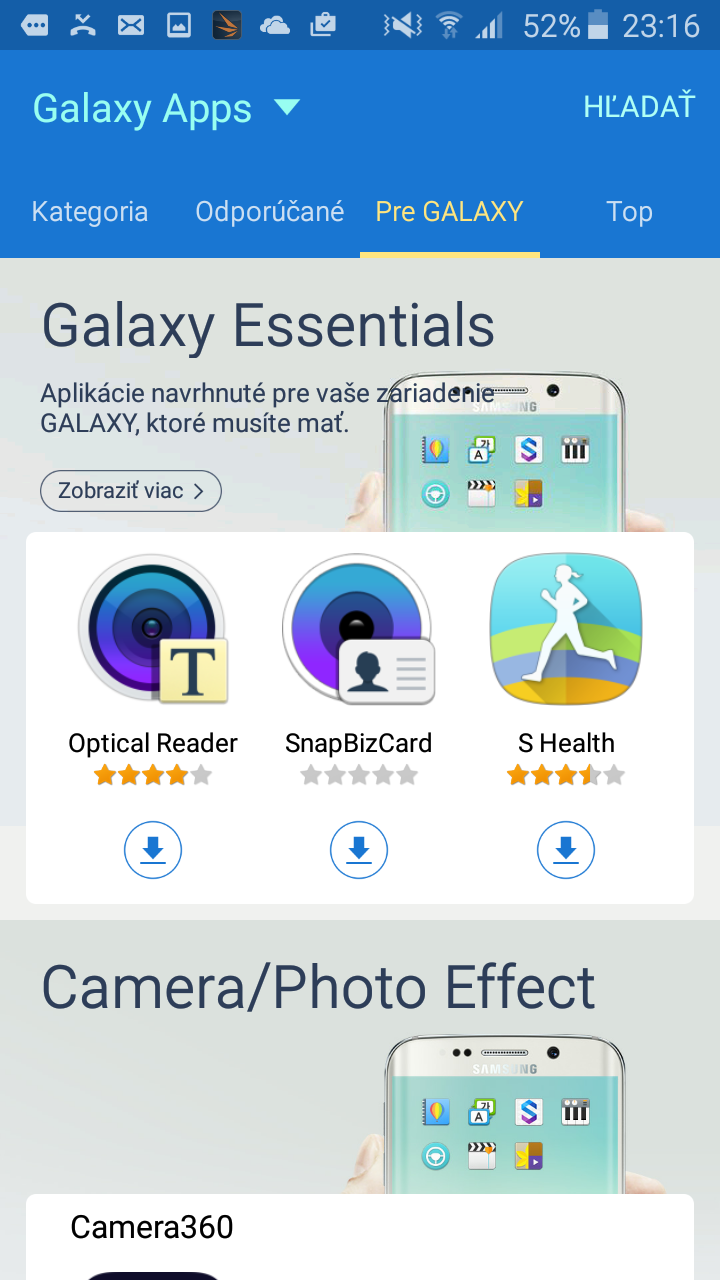Expand the Galaxy Apps dropdown menu

287,107
